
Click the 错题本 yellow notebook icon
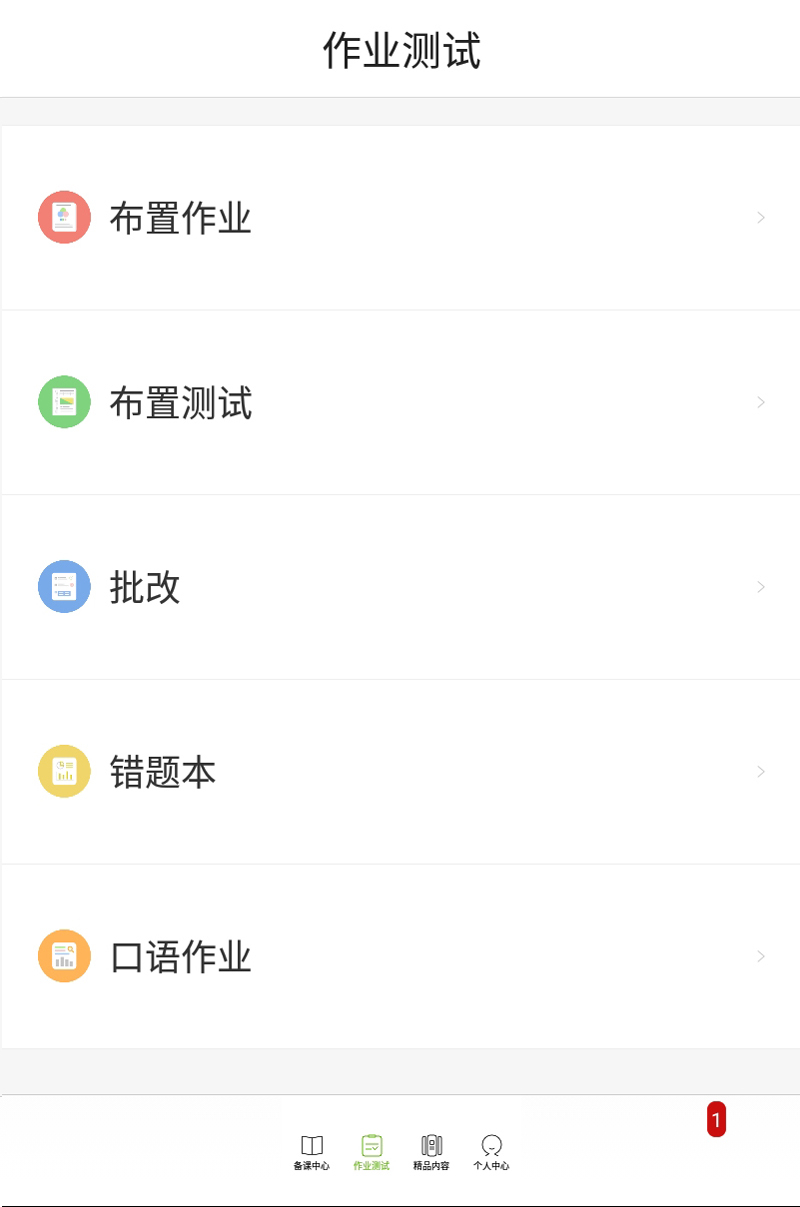point(64,771)
